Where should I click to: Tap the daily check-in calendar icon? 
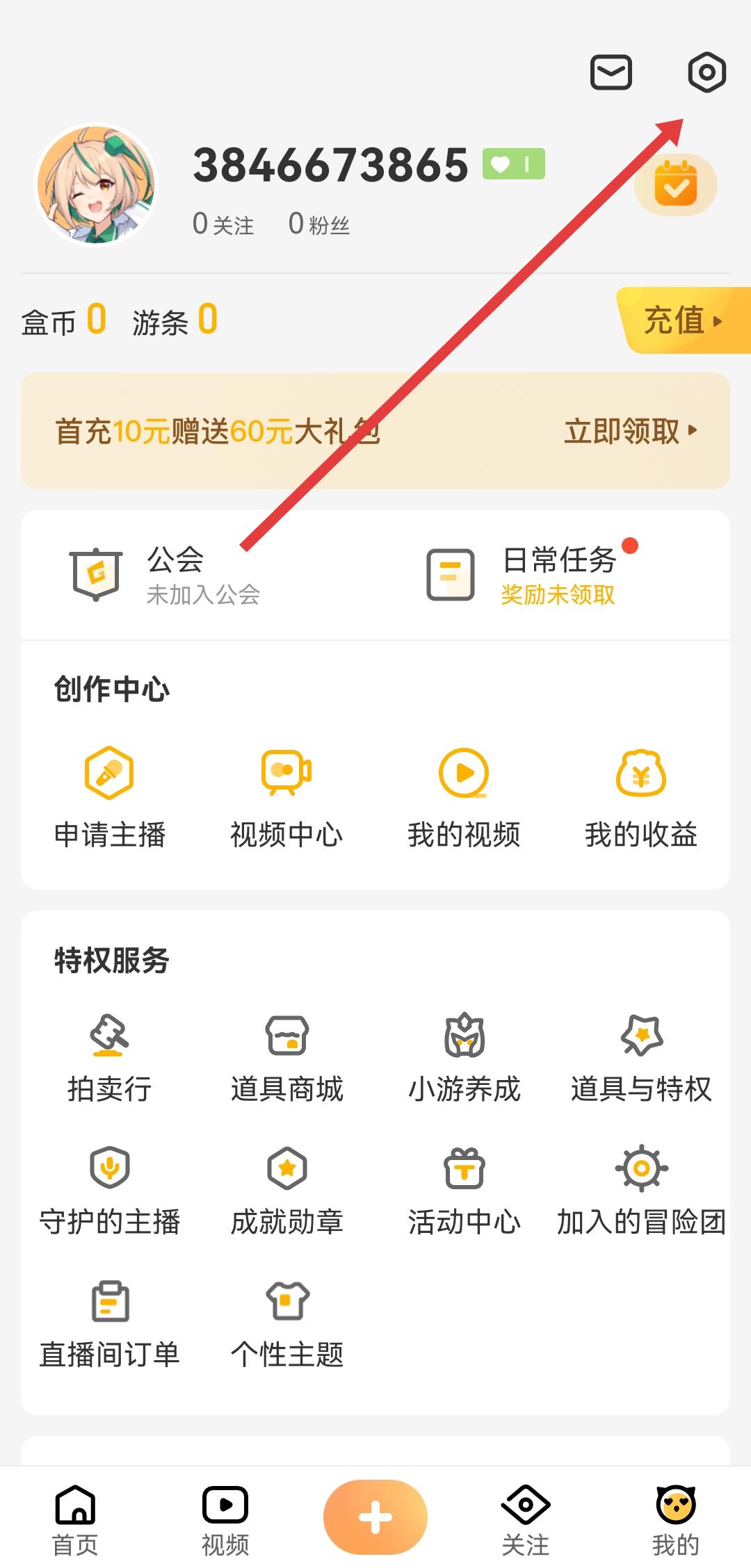[675, 185]
